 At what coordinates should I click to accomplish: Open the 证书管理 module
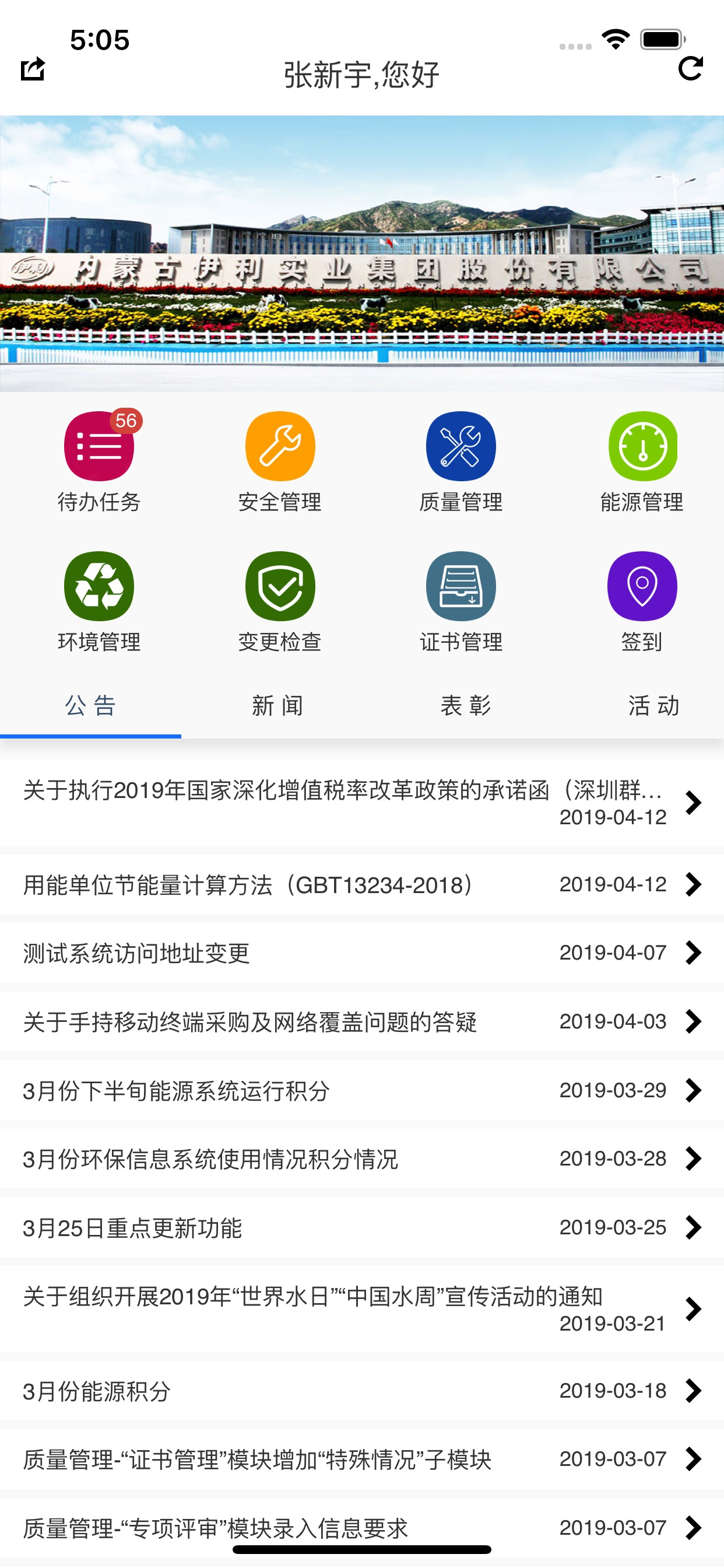click(461, 603)
